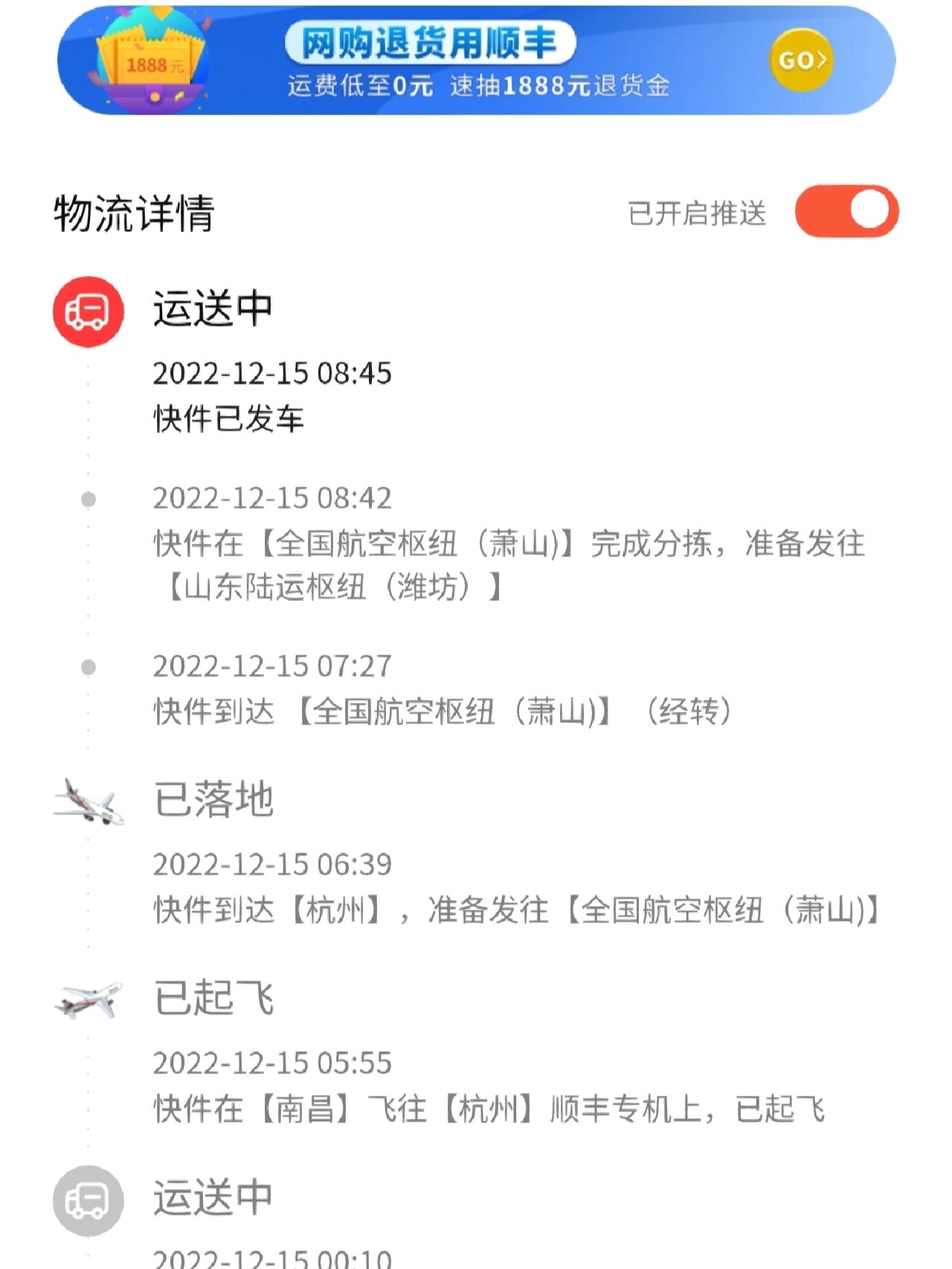Tap the 运费低至0元 promotional slider banner

coord(480,86)
